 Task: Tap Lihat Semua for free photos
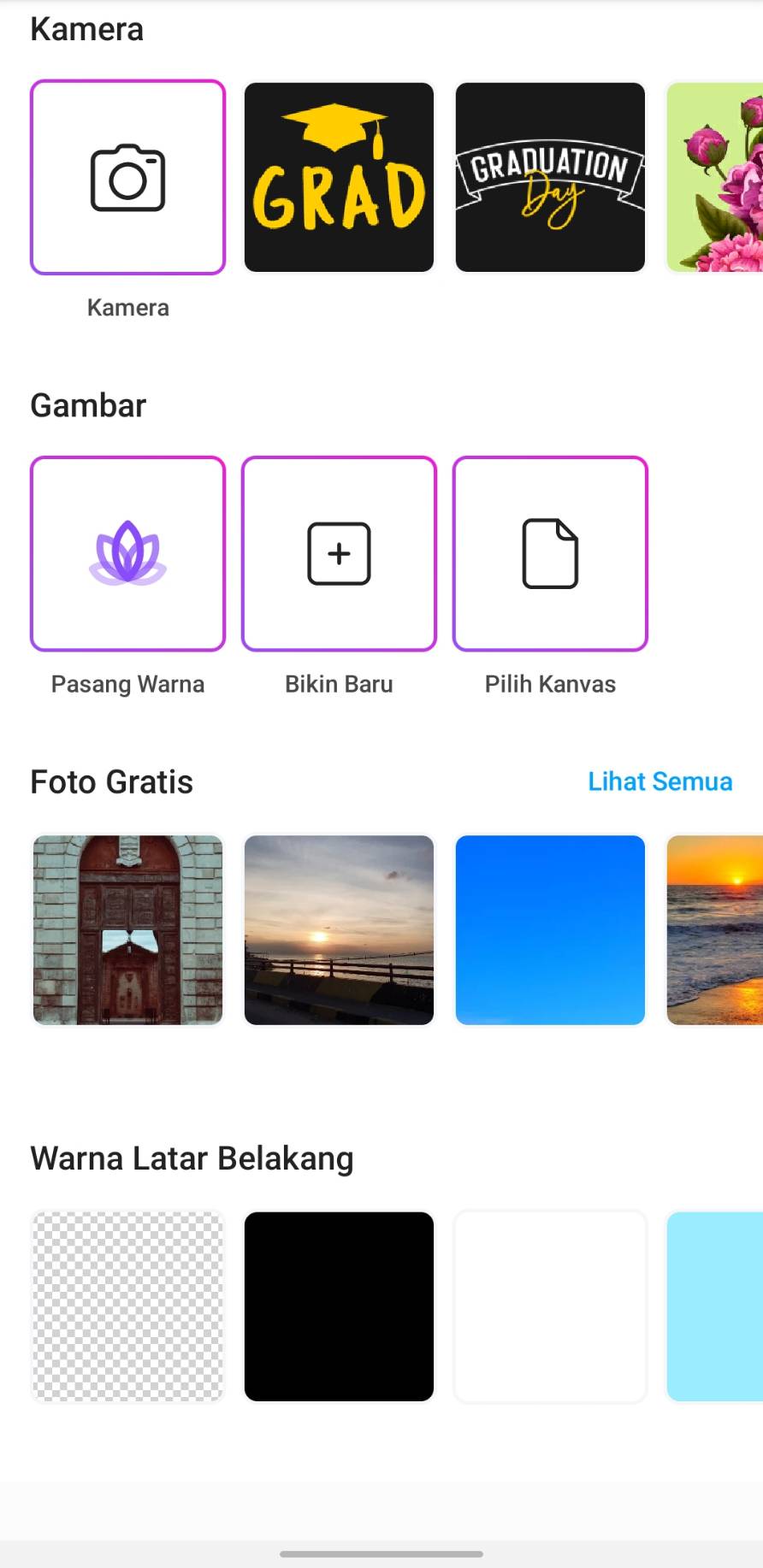coord(659,781)
